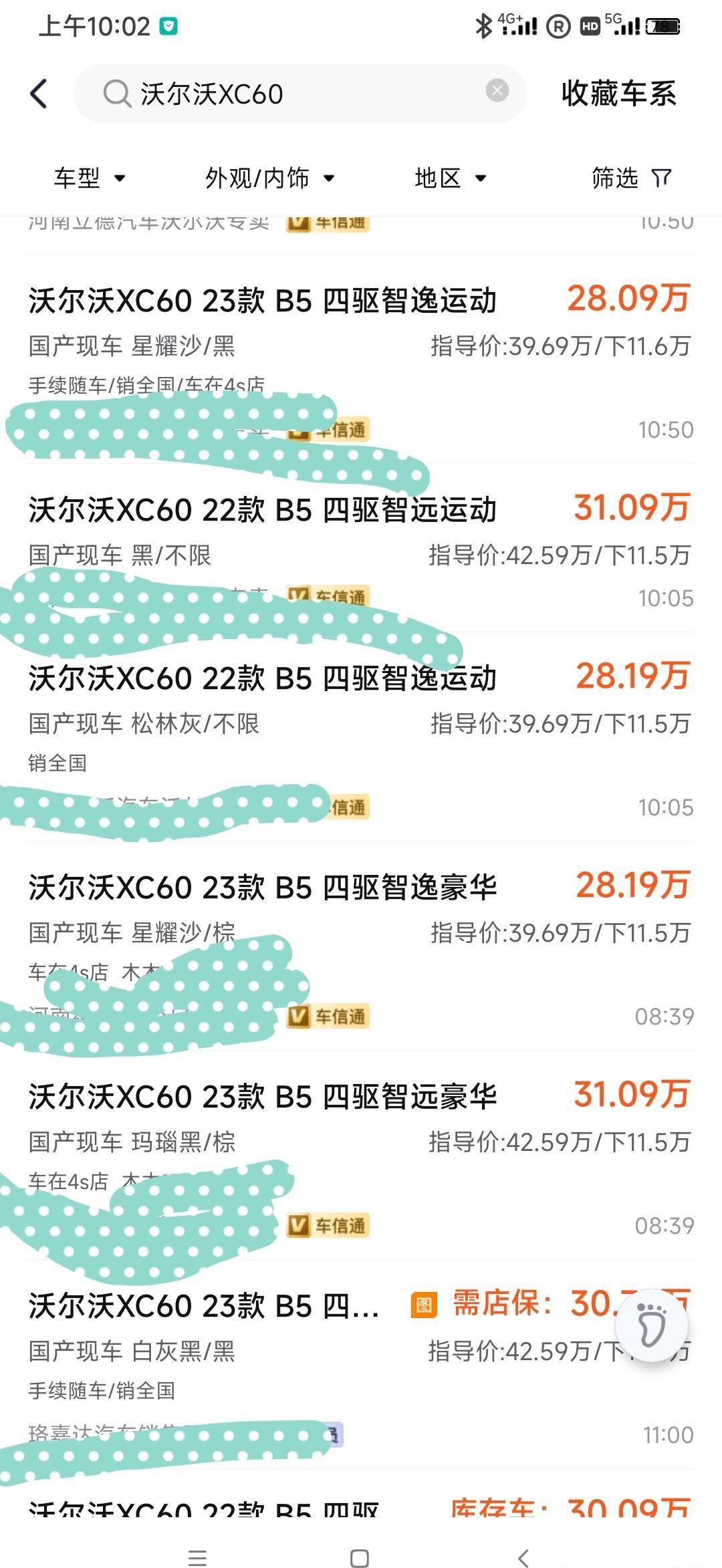The image size is (722, 1568).
Task: View the 22款 B5 四驱智逸运动 listing
Action: click(x=262, y=678)
